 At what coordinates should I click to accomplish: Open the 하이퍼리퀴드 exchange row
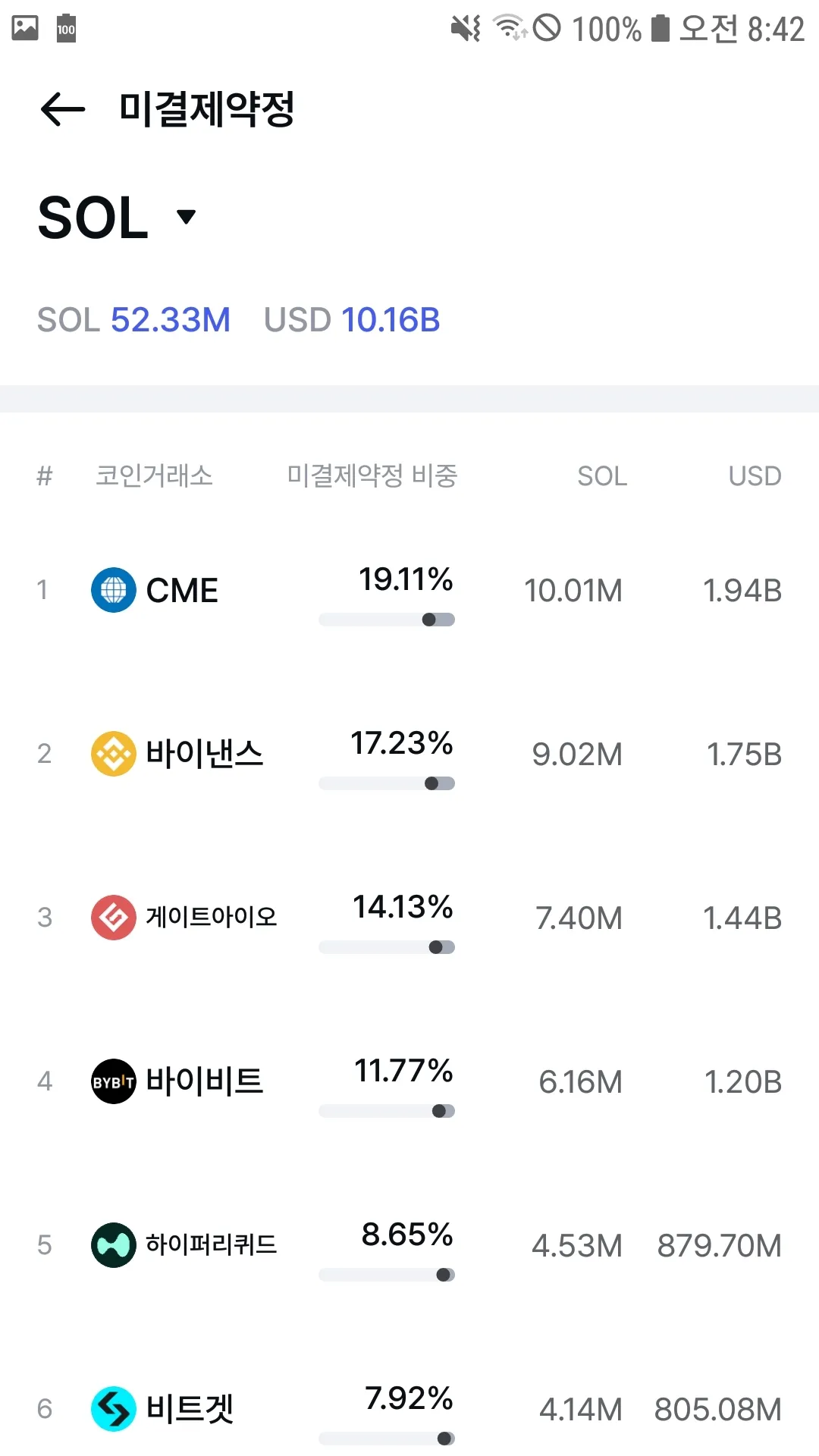click(211, 1245)
